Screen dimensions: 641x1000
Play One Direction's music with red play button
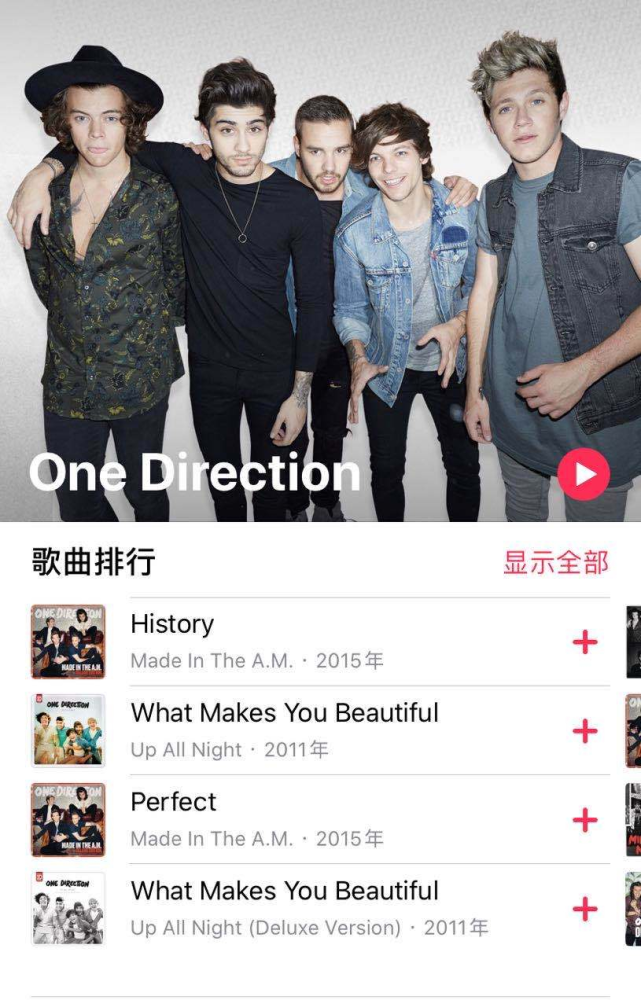click(584, 474)
